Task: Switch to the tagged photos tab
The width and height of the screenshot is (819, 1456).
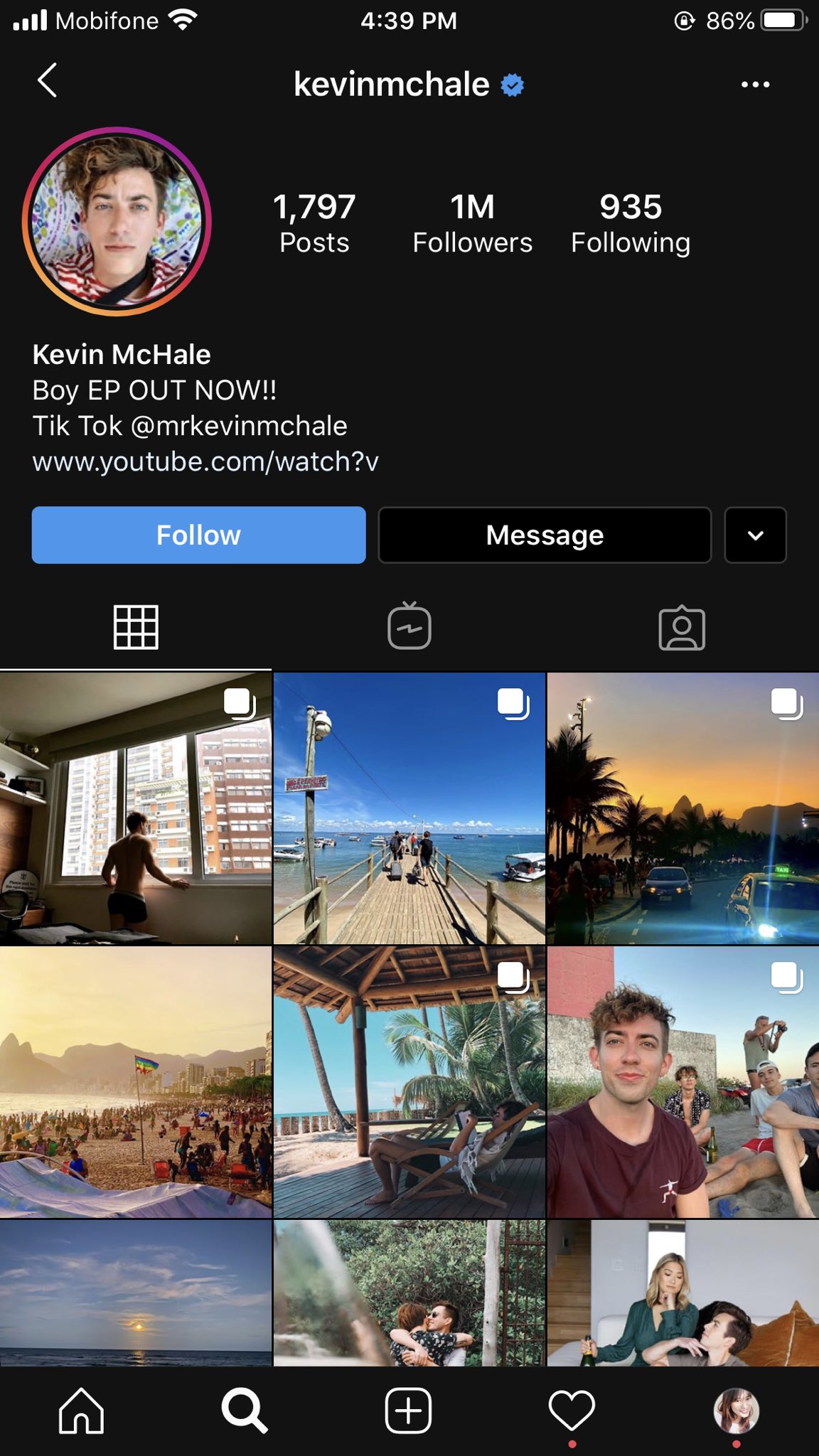Action: pyautogui.click(x=682, y=628)
